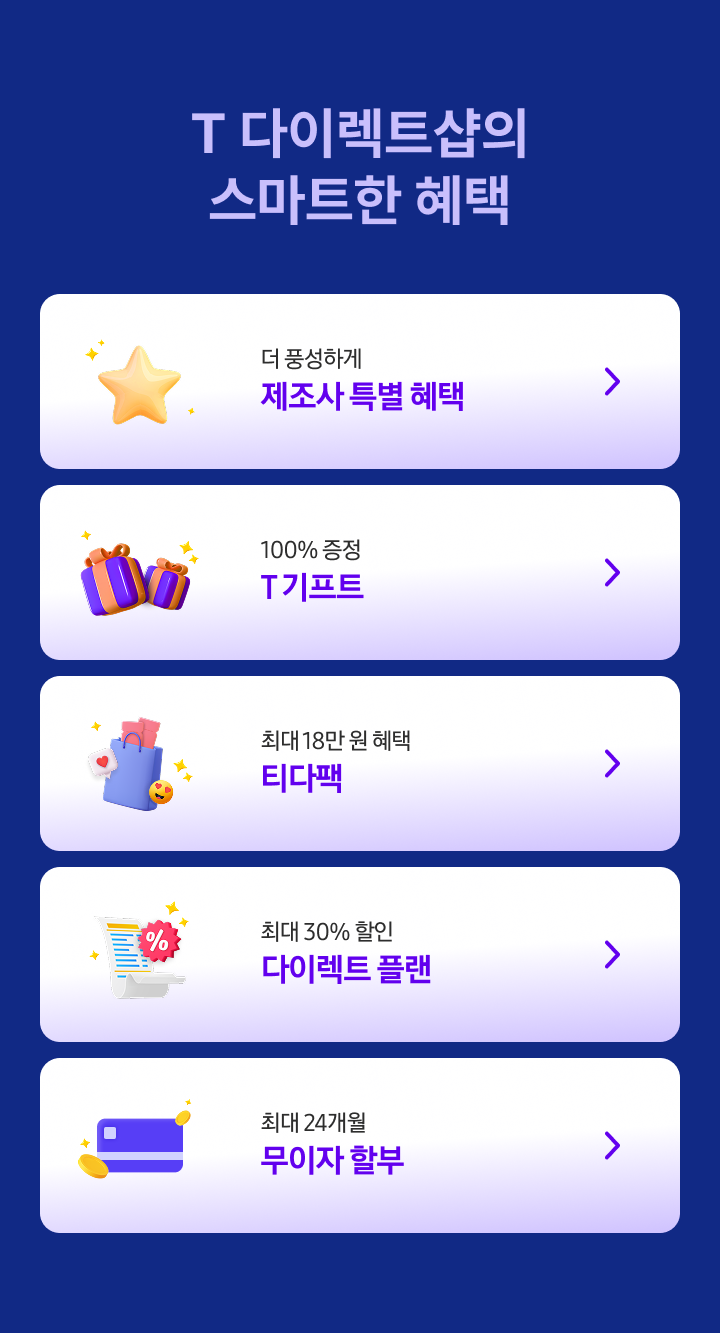The width and height of the screenshot is (720, 1333).
Task: Open 무이자 할부 installment details
Action: tap(360, 1146)
